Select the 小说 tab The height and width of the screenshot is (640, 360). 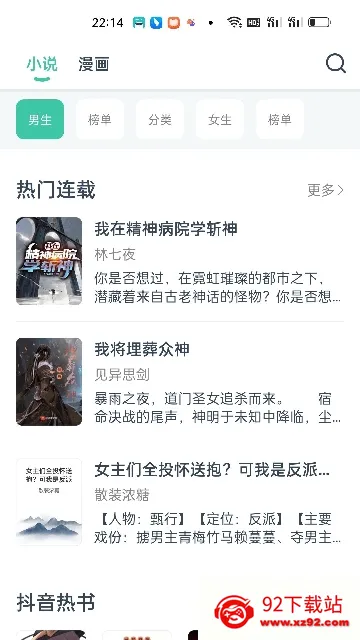click(42, 64)
